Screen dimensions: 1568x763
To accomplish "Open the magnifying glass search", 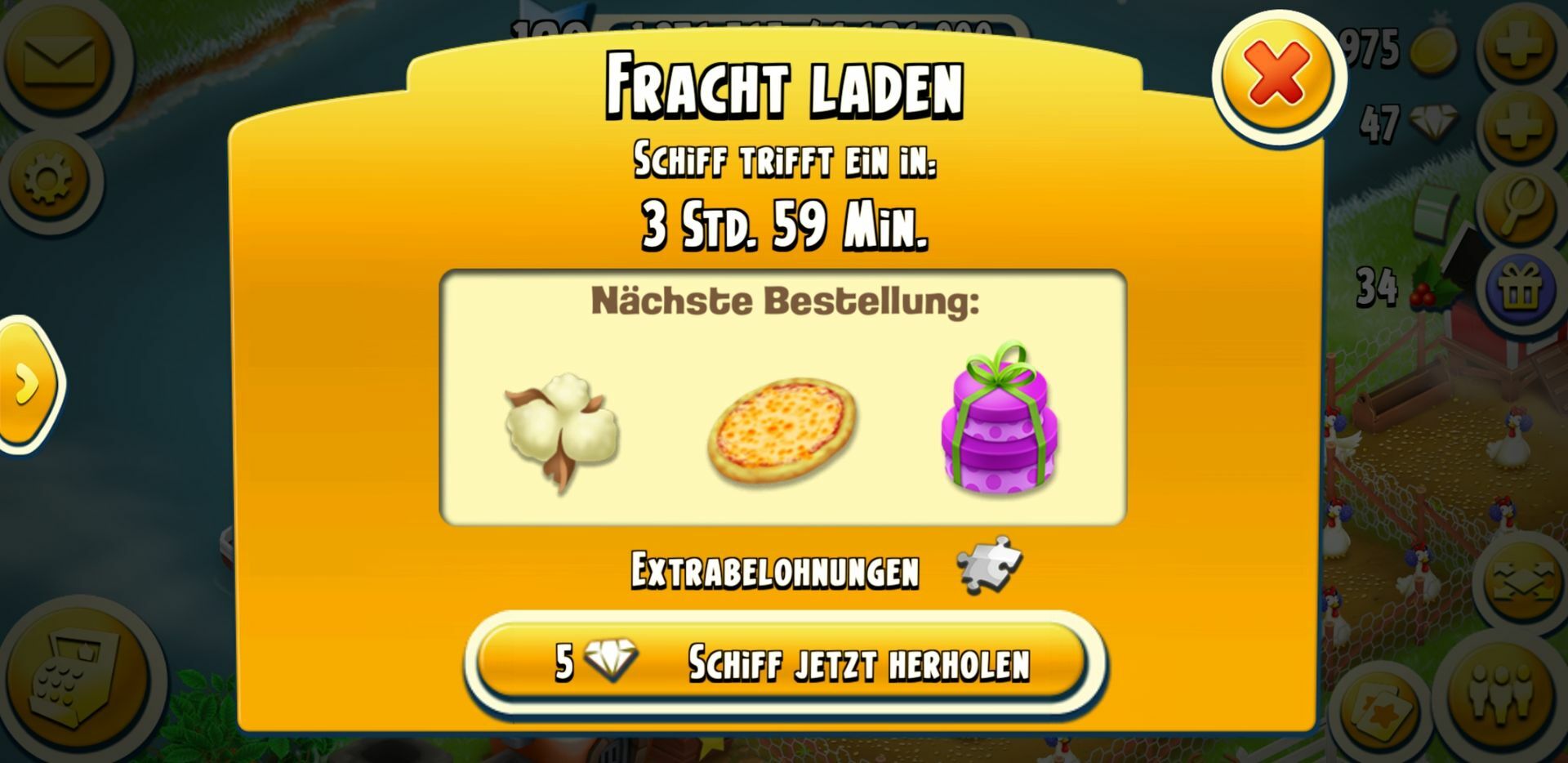I will pos(1517,204).
